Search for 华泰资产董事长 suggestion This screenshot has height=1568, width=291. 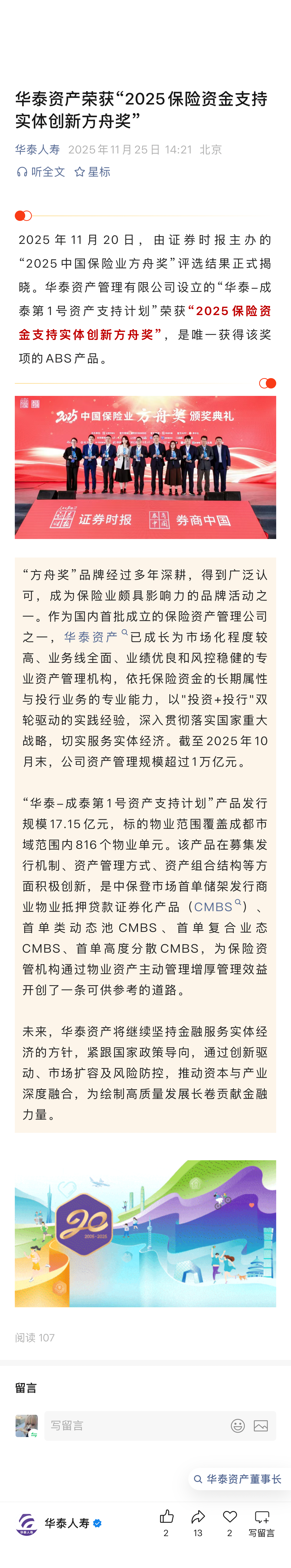pos(238,1479)
